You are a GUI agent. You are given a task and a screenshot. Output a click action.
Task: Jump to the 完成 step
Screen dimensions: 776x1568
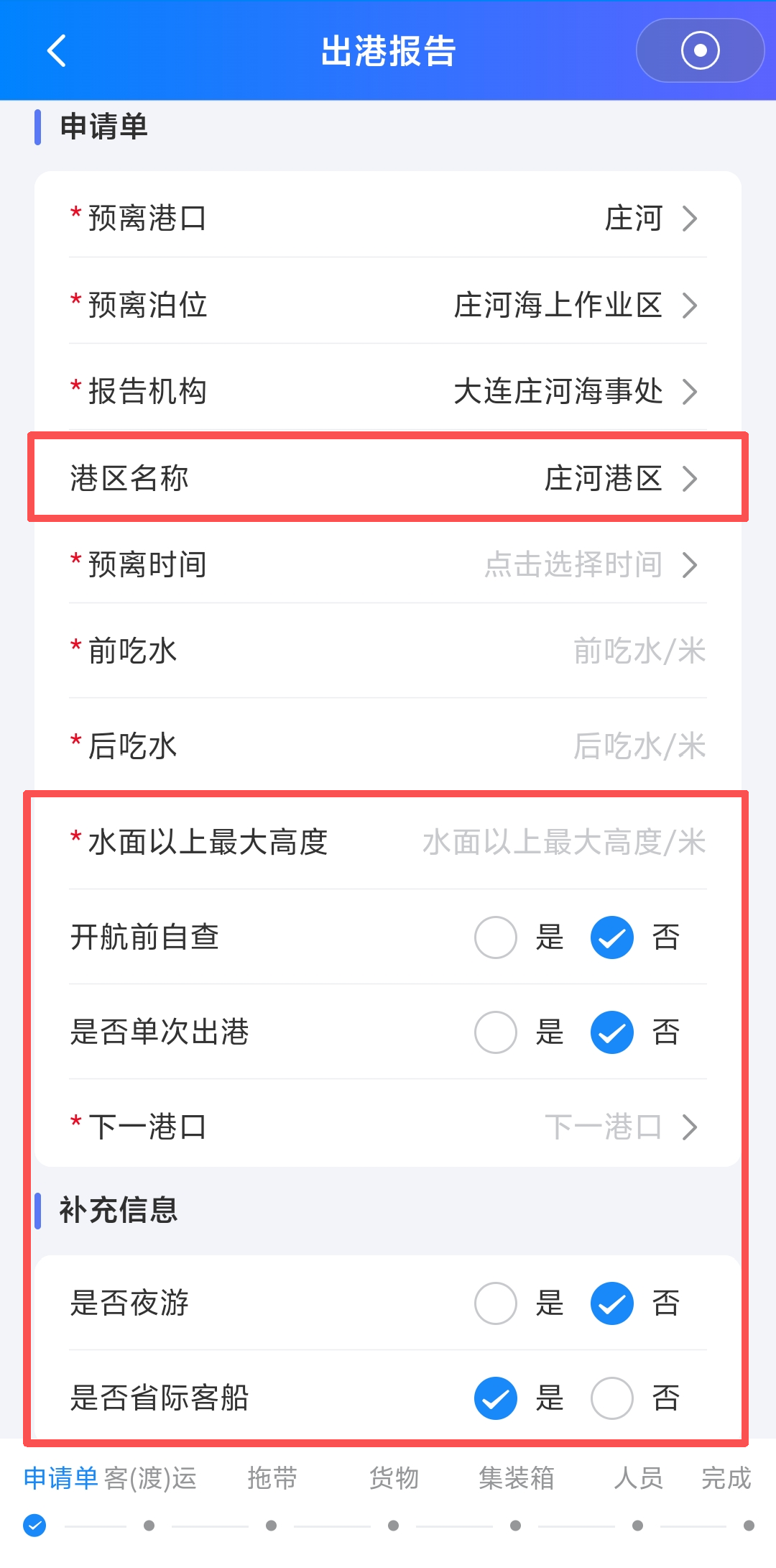726,1479
